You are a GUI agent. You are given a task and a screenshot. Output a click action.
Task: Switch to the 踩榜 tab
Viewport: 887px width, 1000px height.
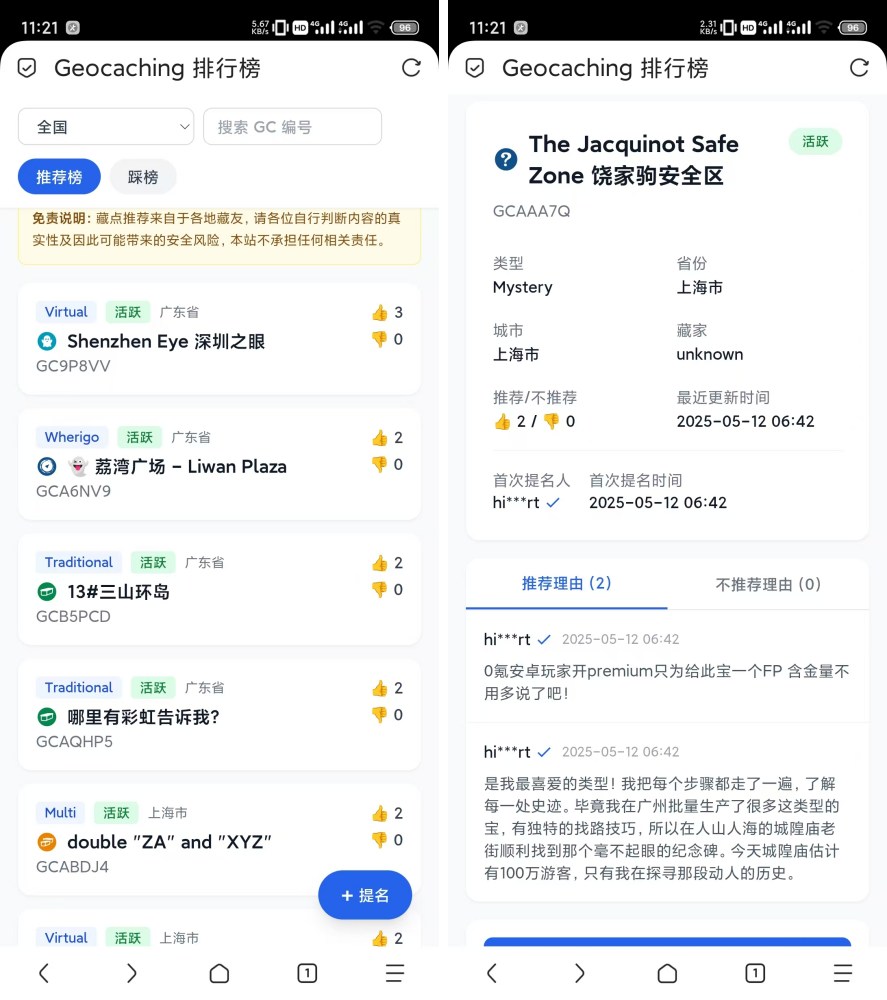point(143,177)
